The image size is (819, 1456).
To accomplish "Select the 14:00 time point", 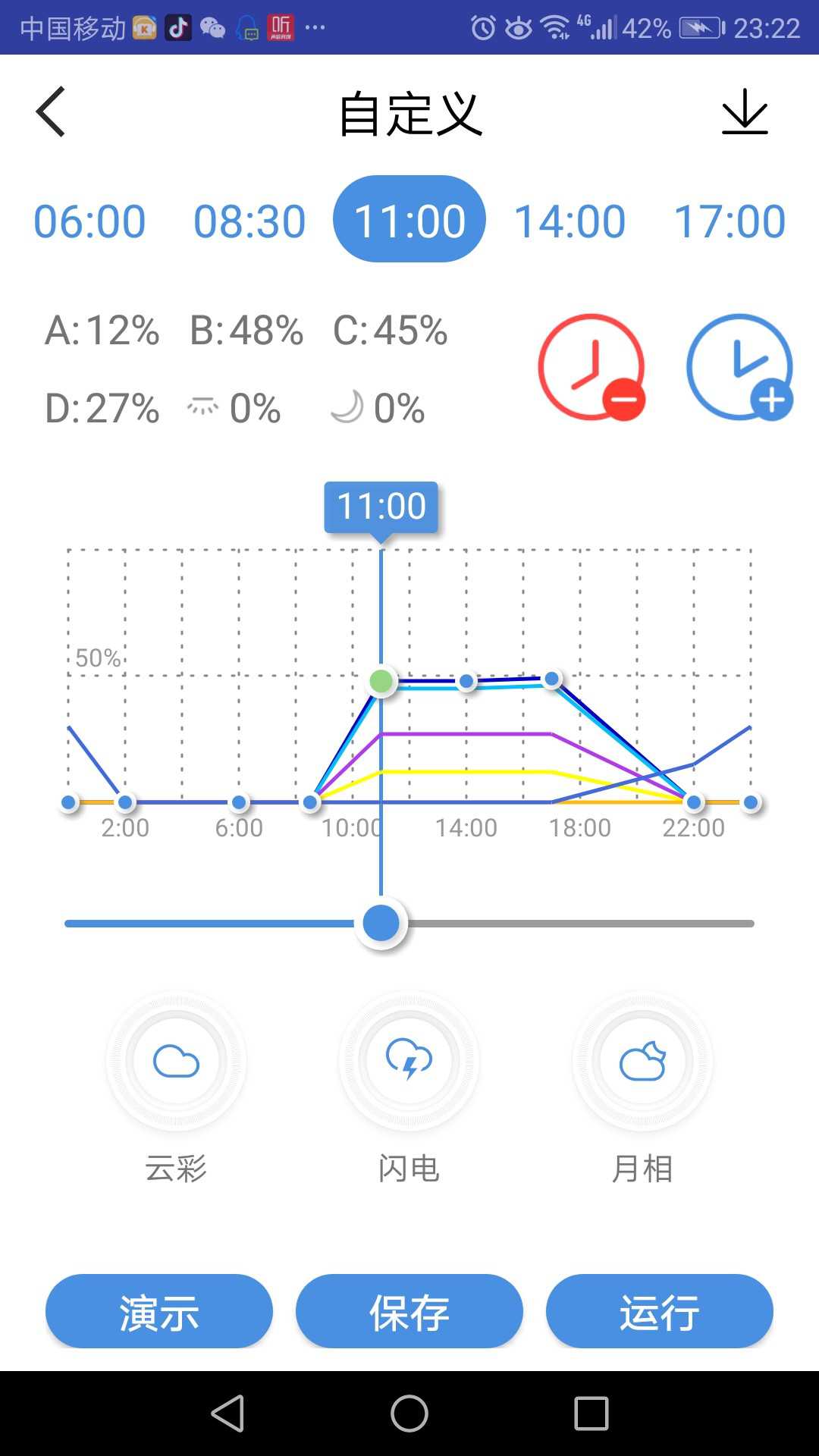I will tap(570, 221).
